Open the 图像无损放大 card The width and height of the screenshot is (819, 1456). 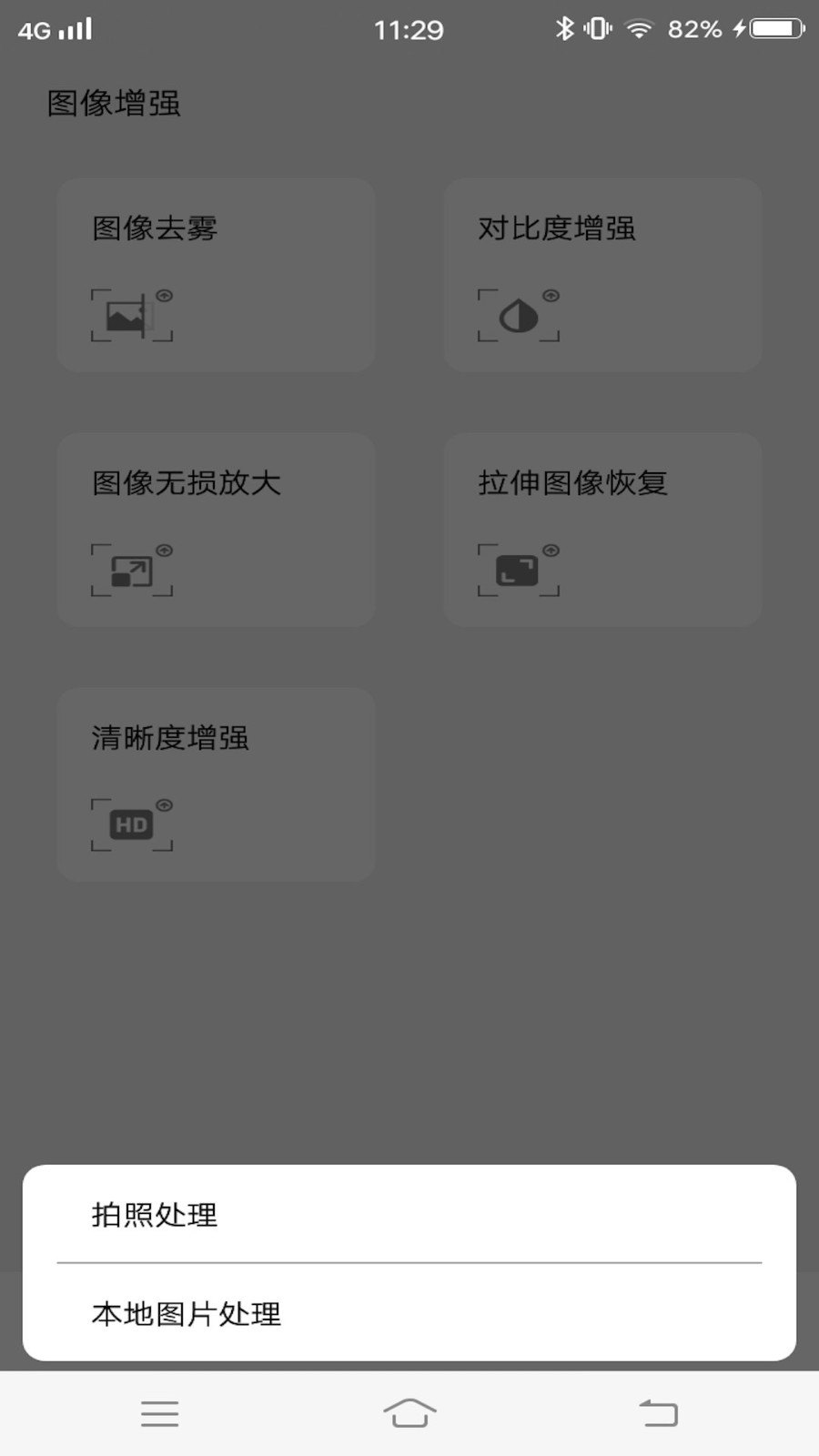[216, 530]
